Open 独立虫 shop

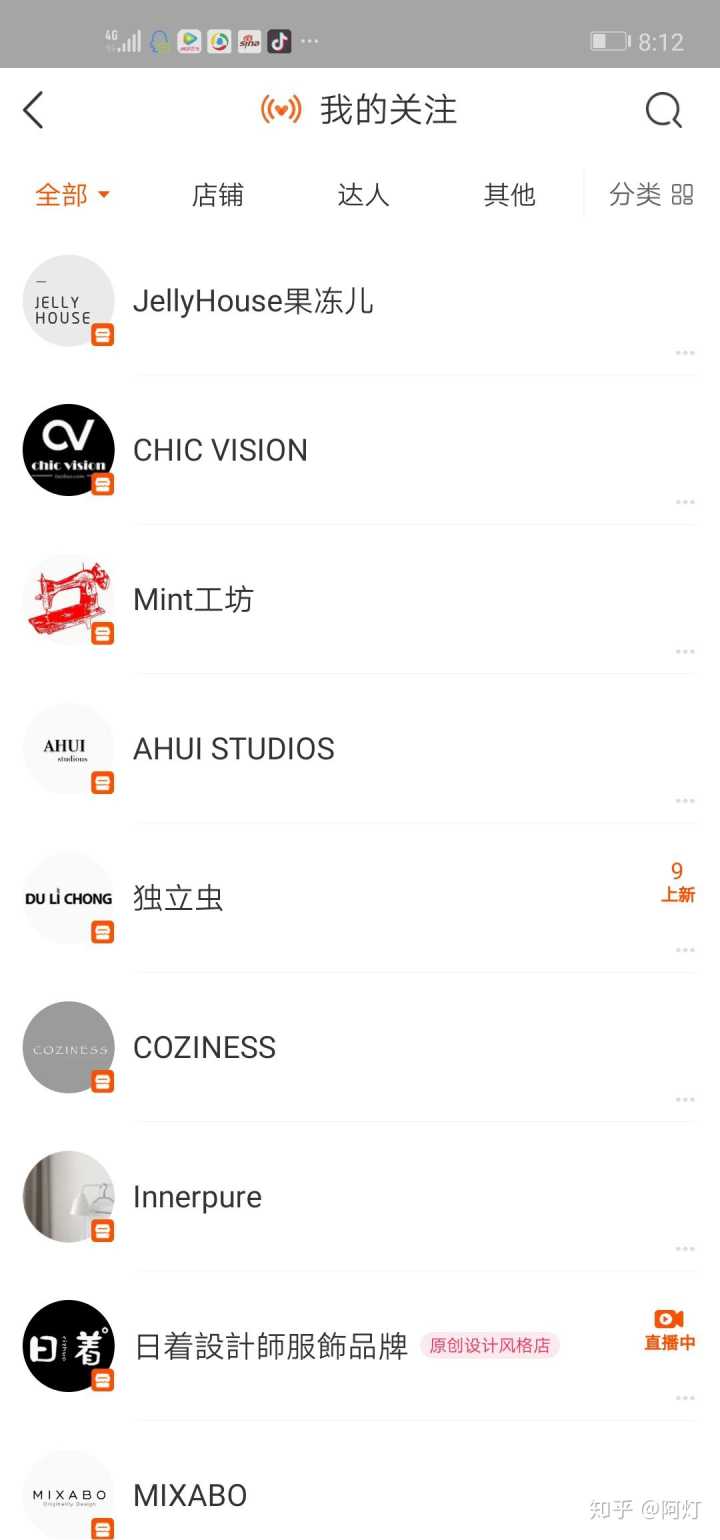click(178, 898)
